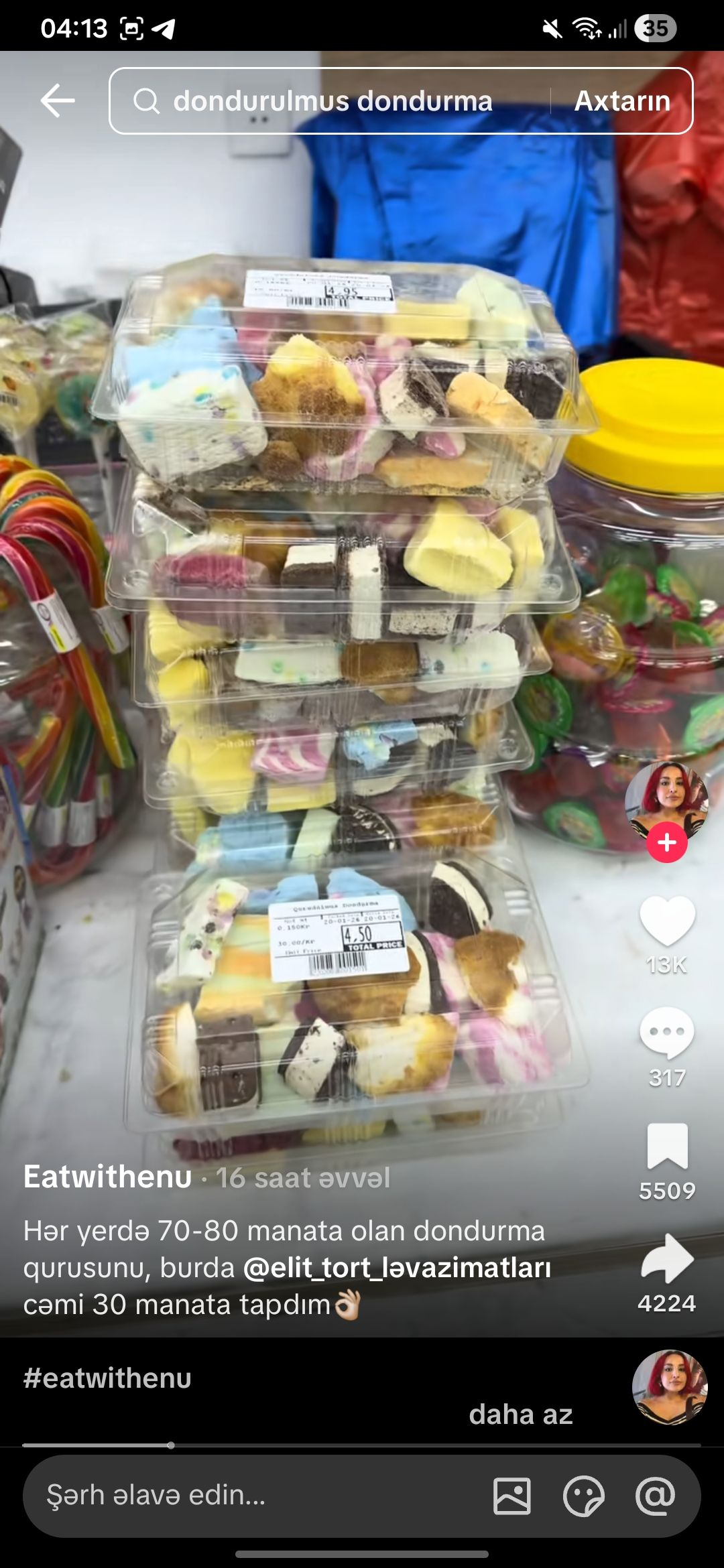Tap the Axtarın search button

pyautogui.click(x=622, y=101)
